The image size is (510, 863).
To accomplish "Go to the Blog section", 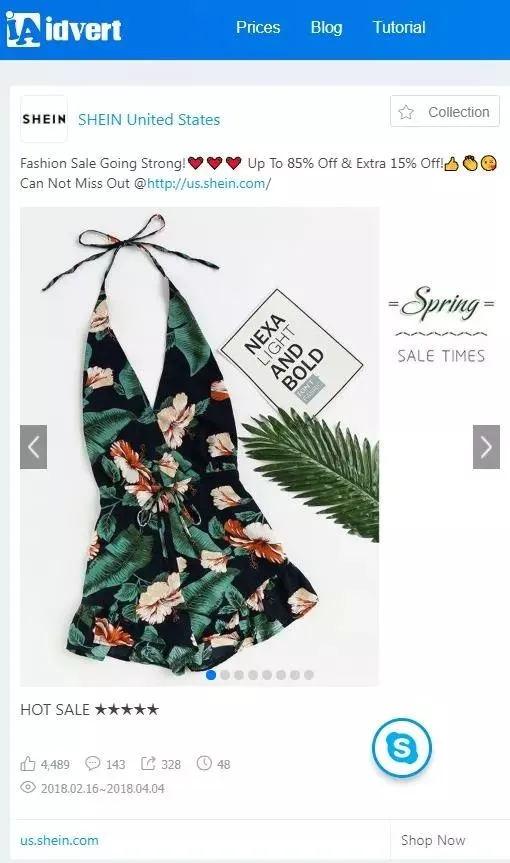I will click(326, 28).
